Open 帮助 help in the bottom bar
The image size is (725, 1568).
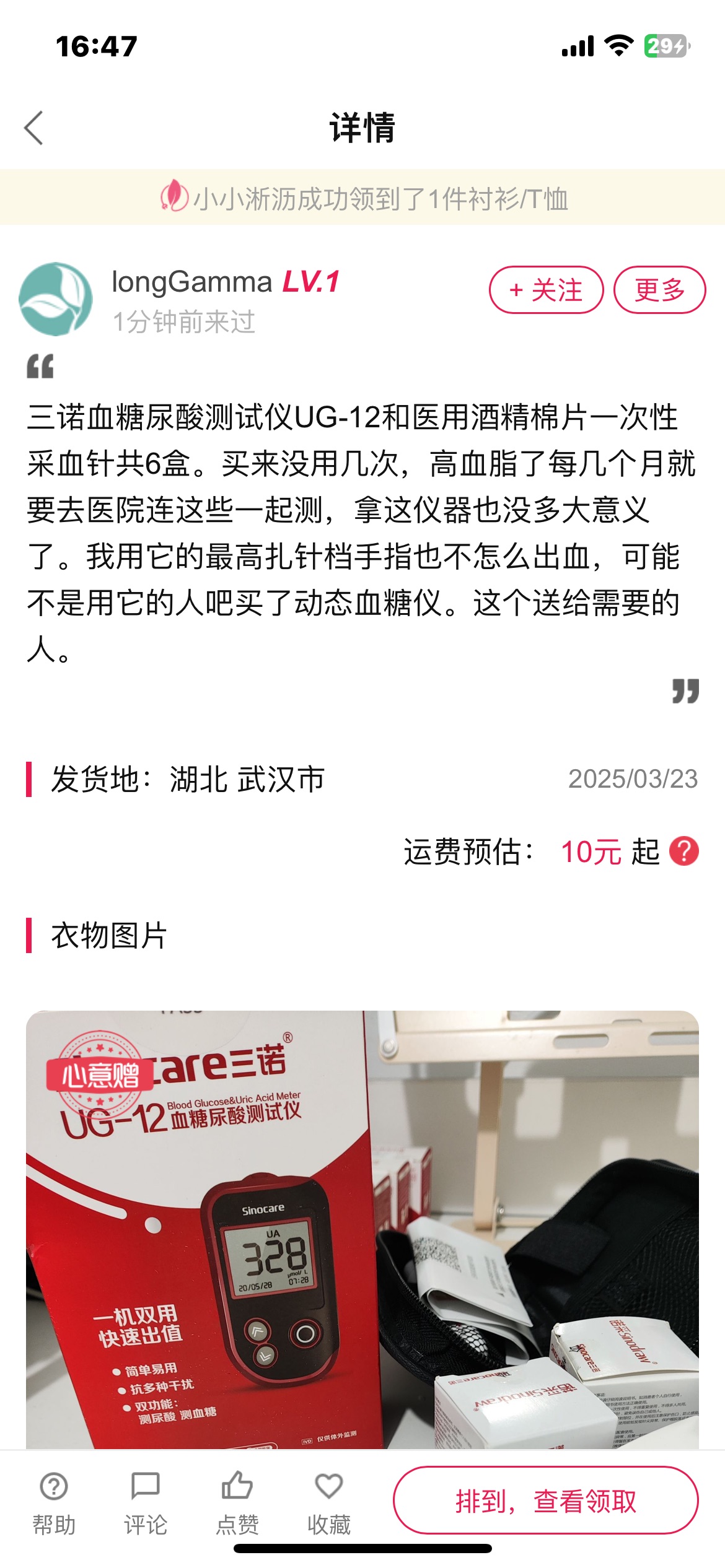[54, 1503]
